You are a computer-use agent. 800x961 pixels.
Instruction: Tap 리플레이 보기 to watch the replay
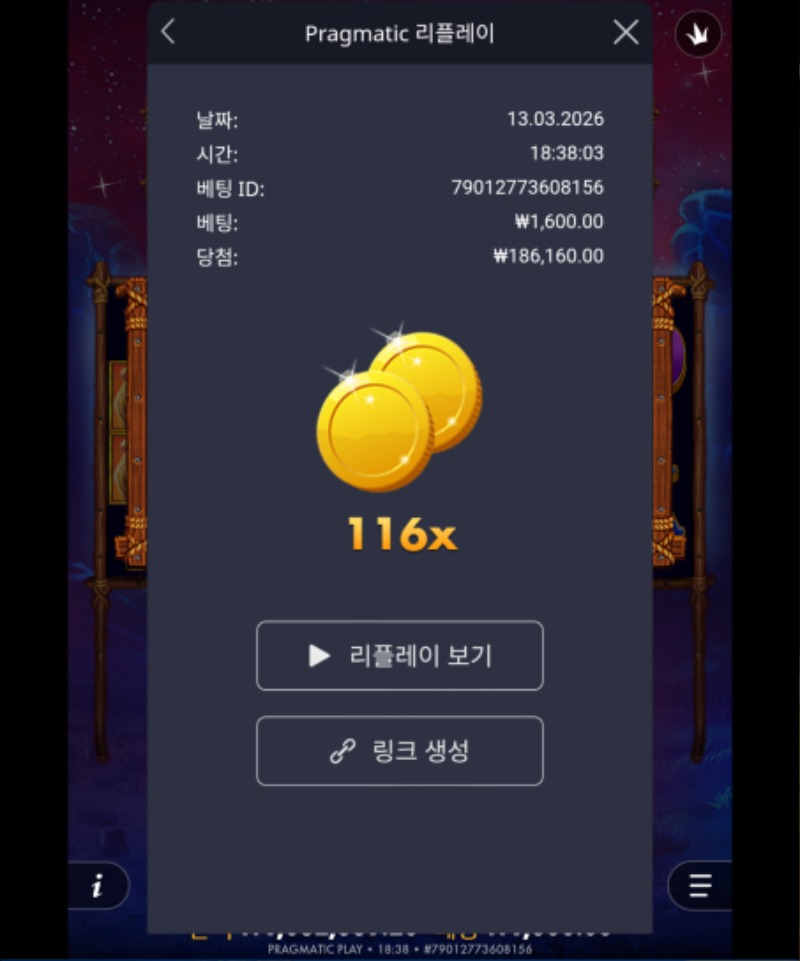pos(400,656)
